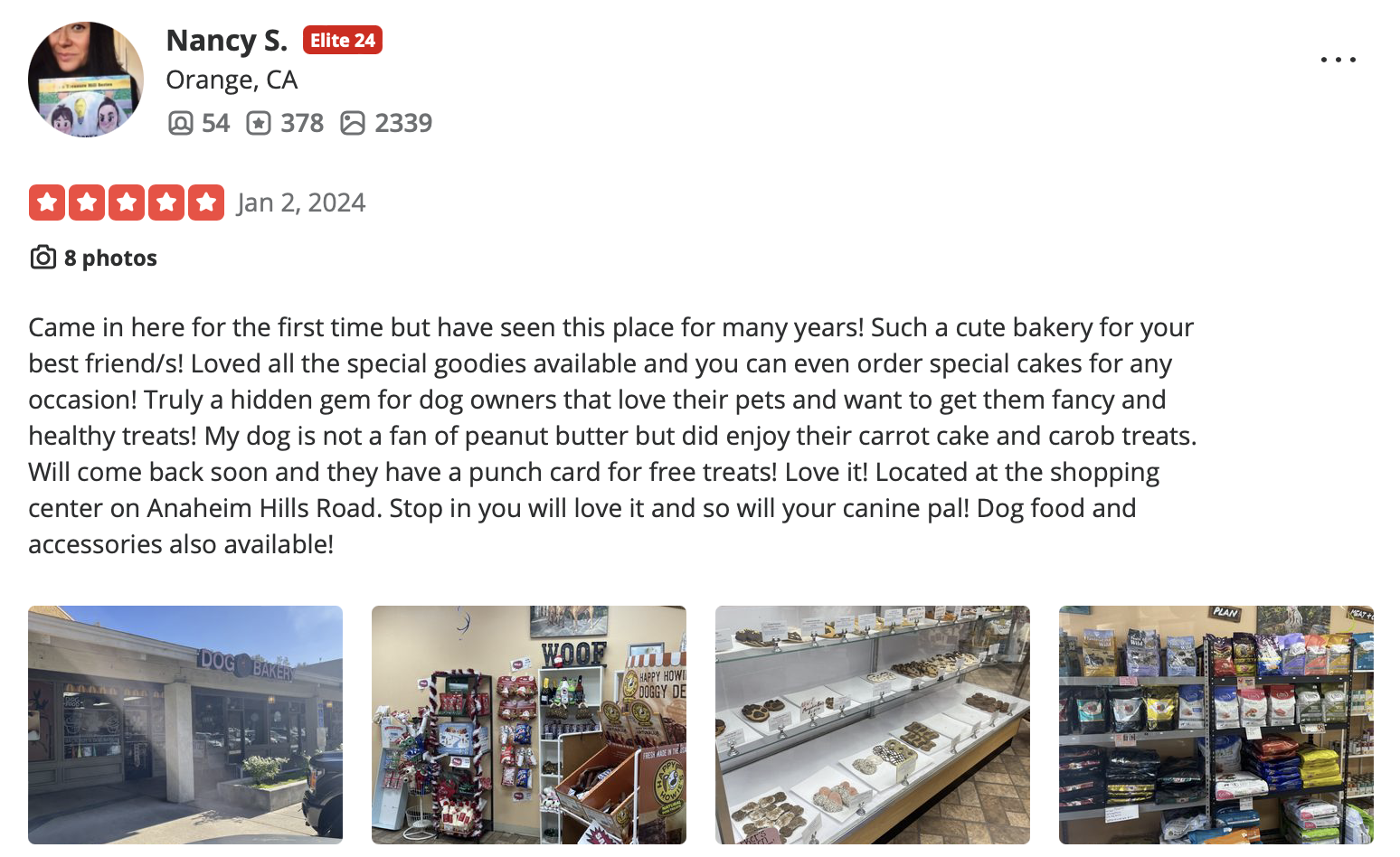The image size is (1400, 857).
Task: Tap the Elite 24 badge
Action: [343, 41]
